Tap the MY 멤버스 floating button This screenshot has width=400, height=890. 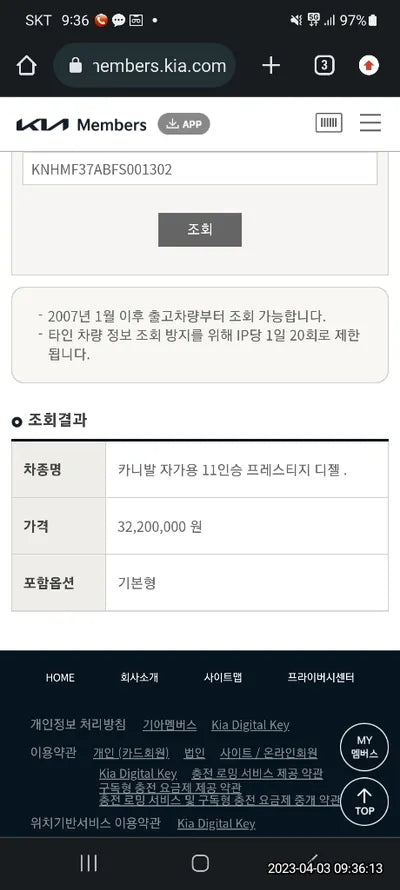pyautogui.click(x=364, y=747)
